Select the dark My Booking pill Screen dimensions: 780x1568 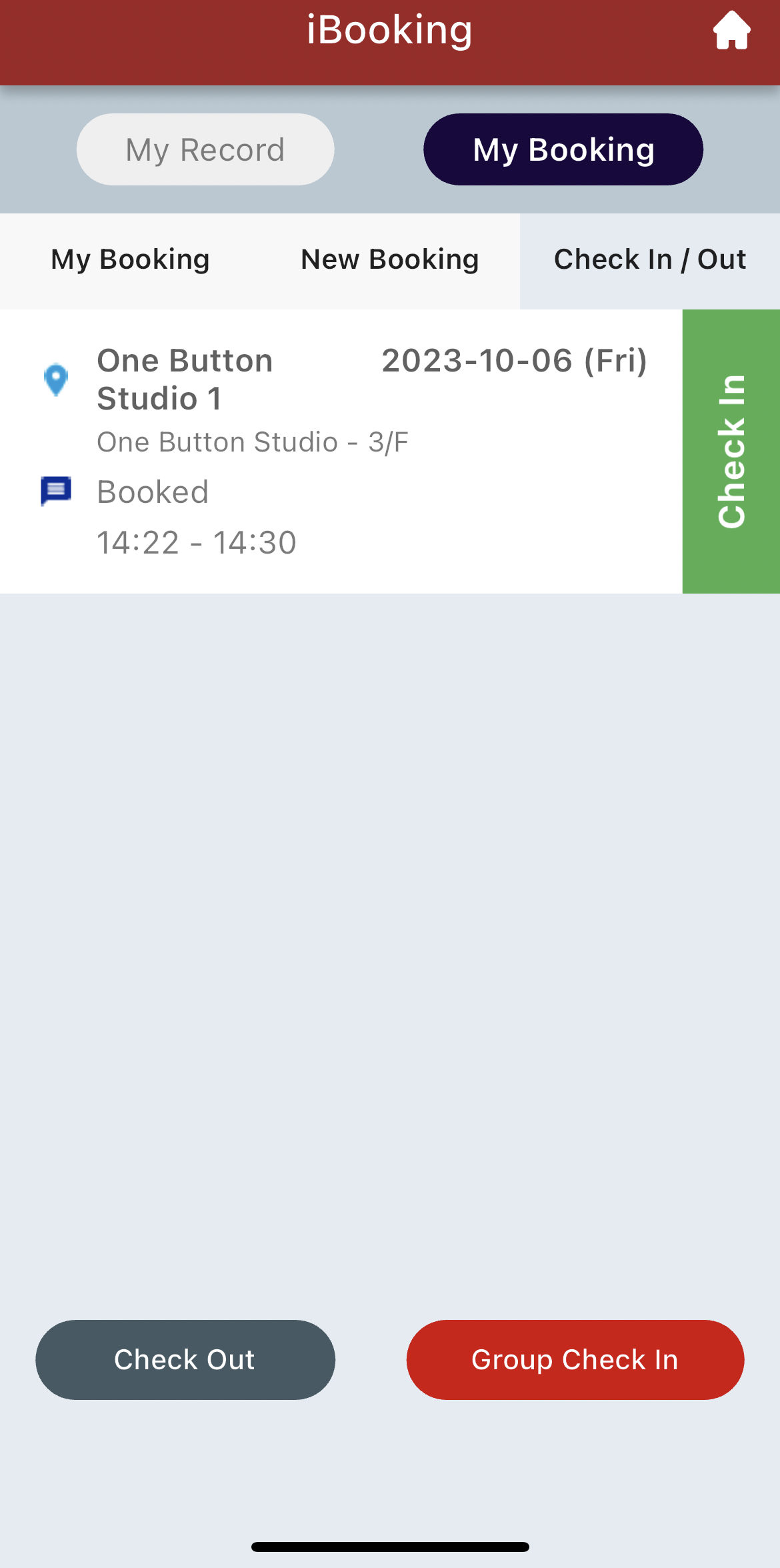coord(563,149)
